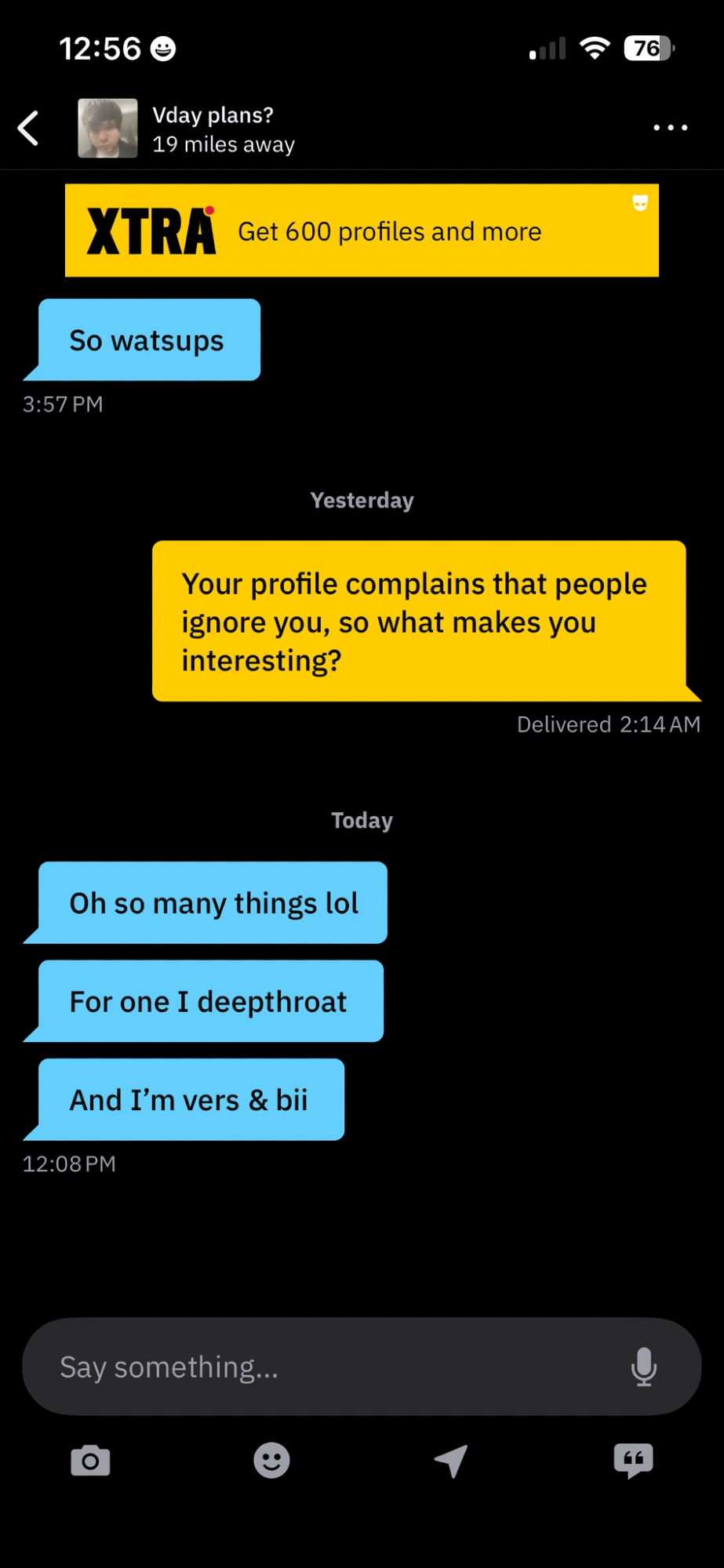Screen dimensions: 724x1568
Task: Go back to the chat list
Action: pos(29,129)
